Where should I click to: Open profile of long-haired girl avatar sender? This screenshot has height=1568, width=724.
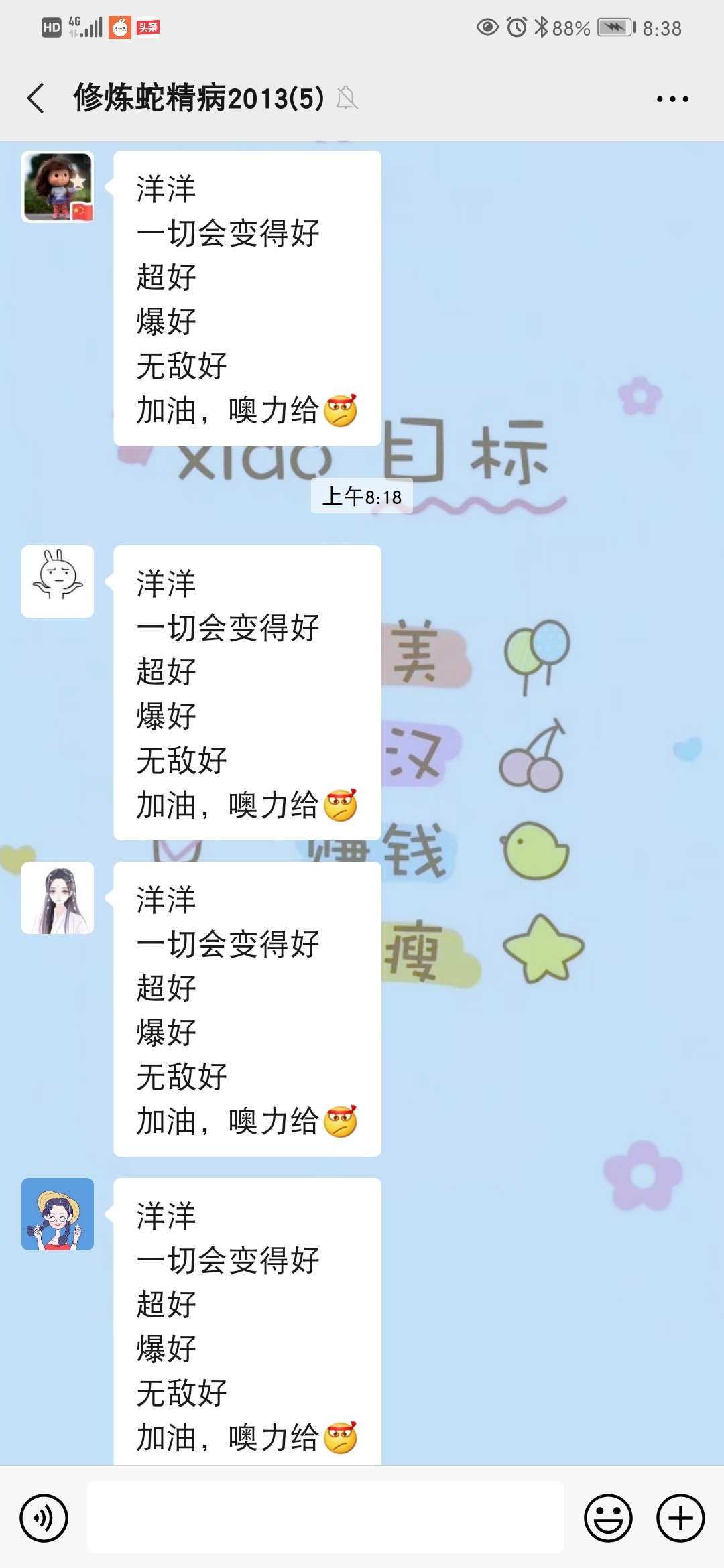[58, 898]
